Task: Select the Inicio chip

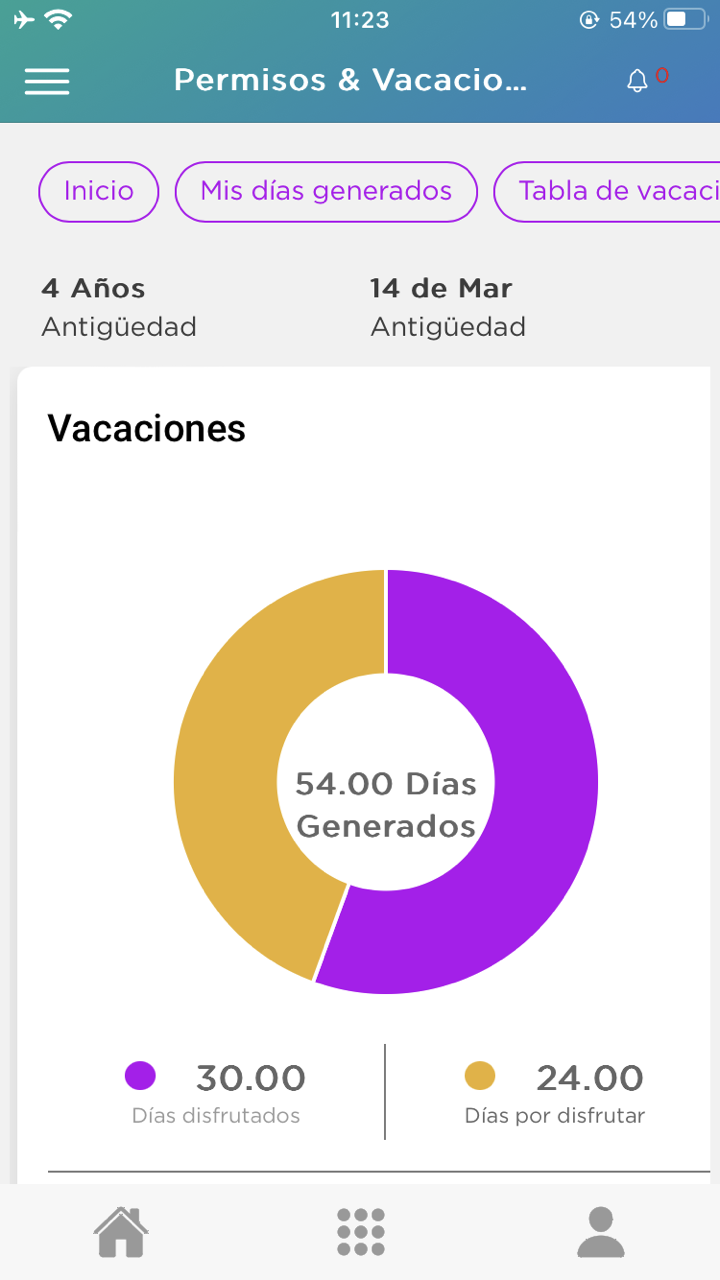Action: point(99,191)
